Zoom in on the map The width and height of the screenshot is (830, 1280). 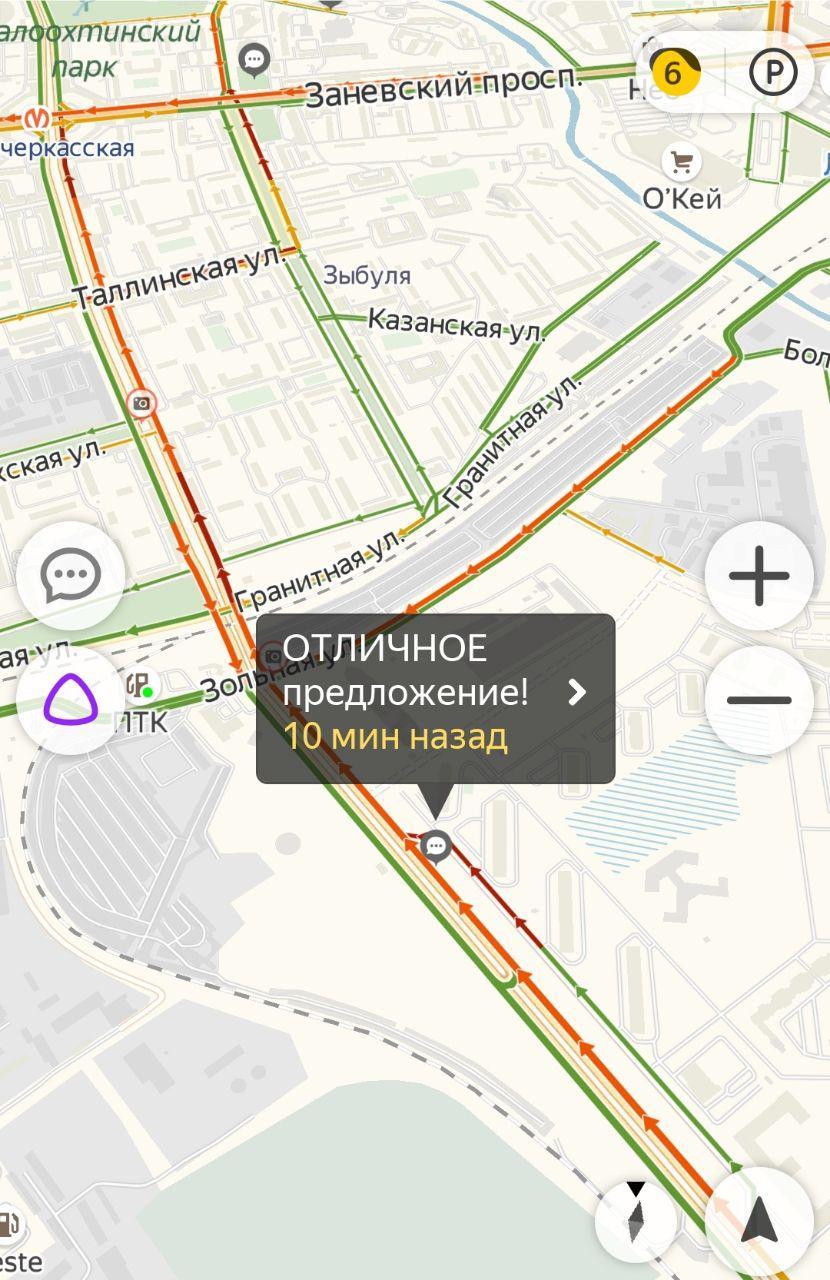pyautogui.click(x=759, y=577)
